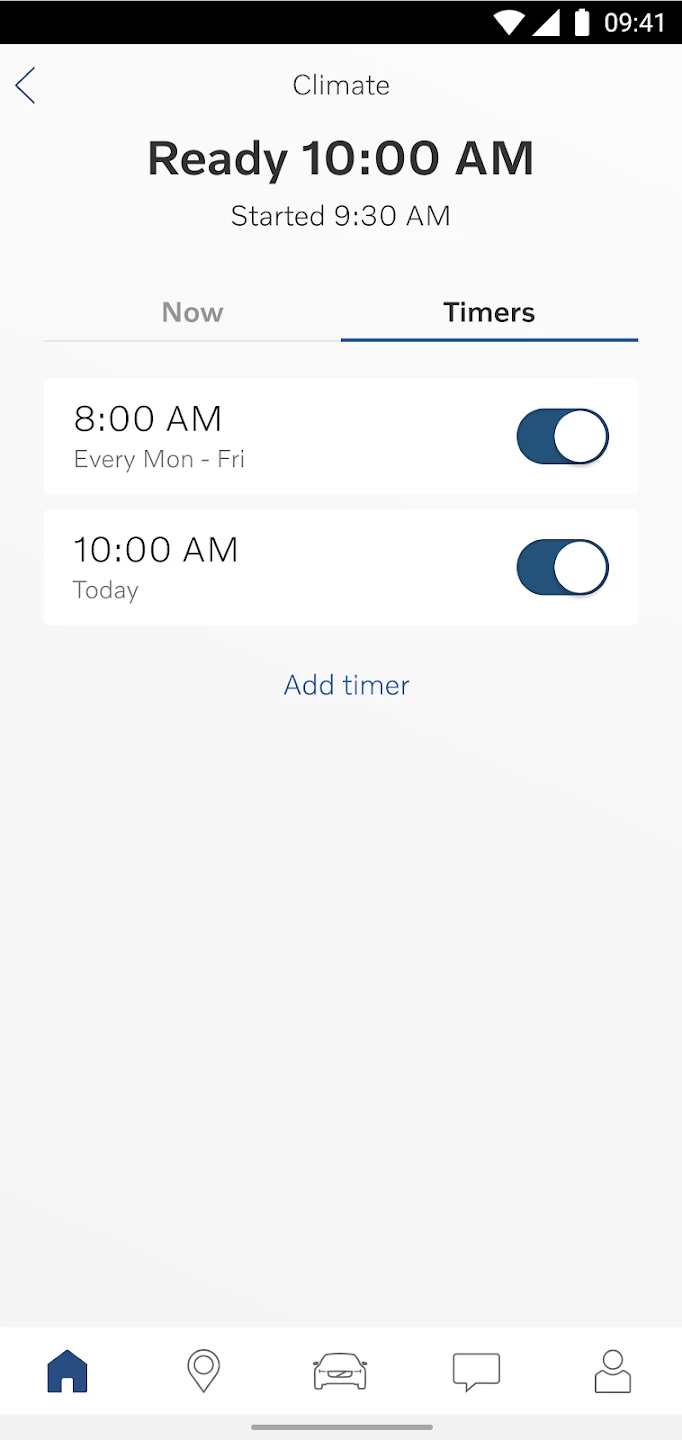Open the messages tab
682x1440 pixels.
pos(476,1371)
